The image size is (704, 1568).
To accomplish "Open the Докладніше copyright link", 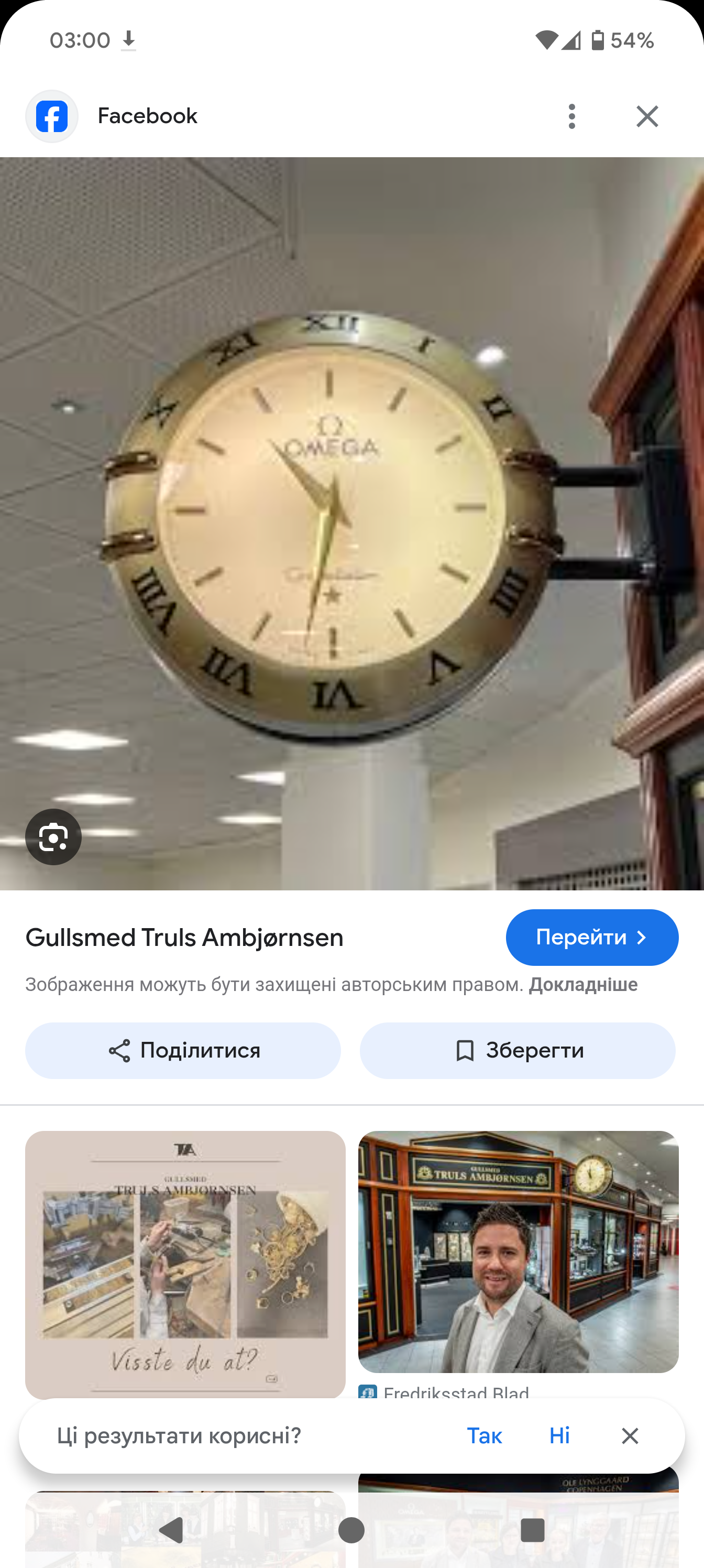I will pyautogui.click(x=583, y=985).
